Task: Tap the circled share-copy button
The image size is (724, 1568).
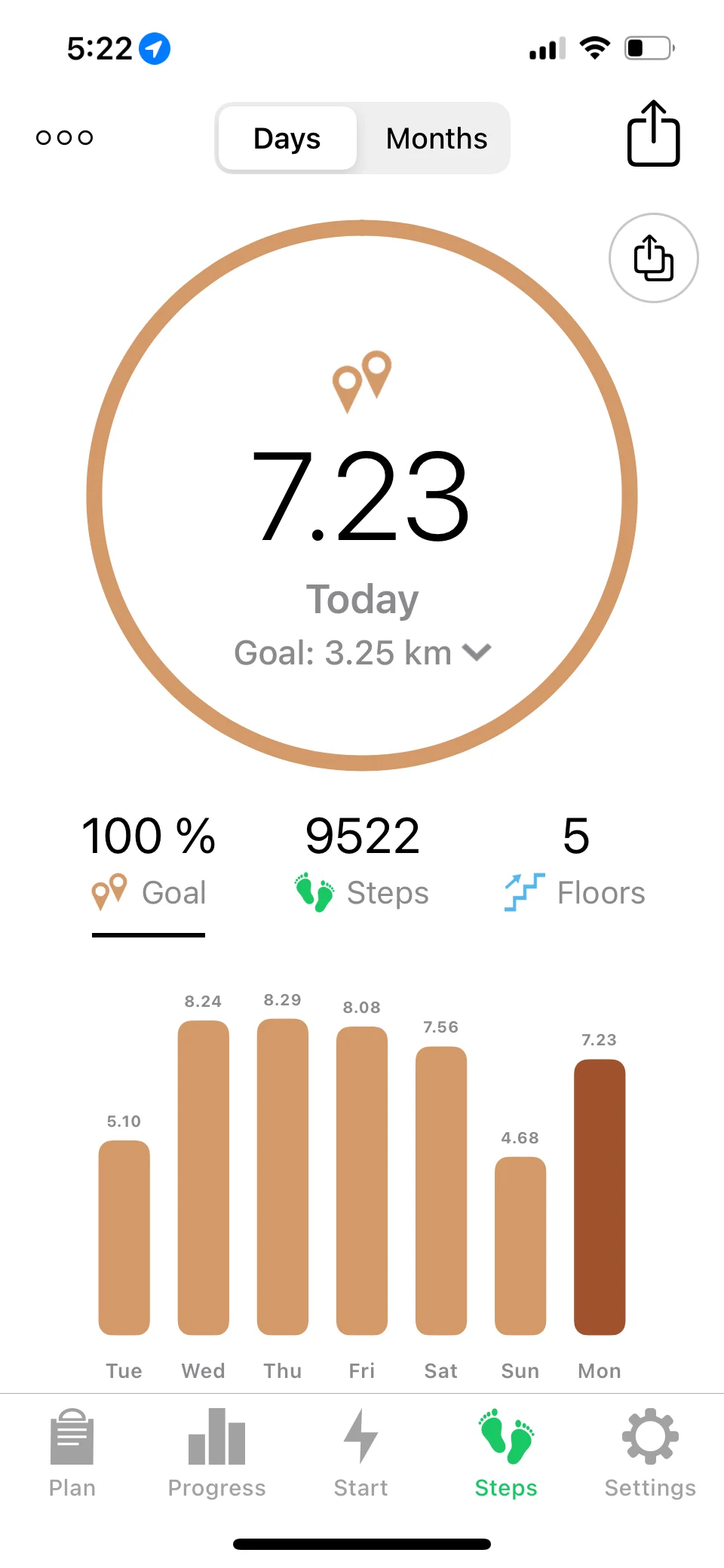Action: click(x=653, y=258)
